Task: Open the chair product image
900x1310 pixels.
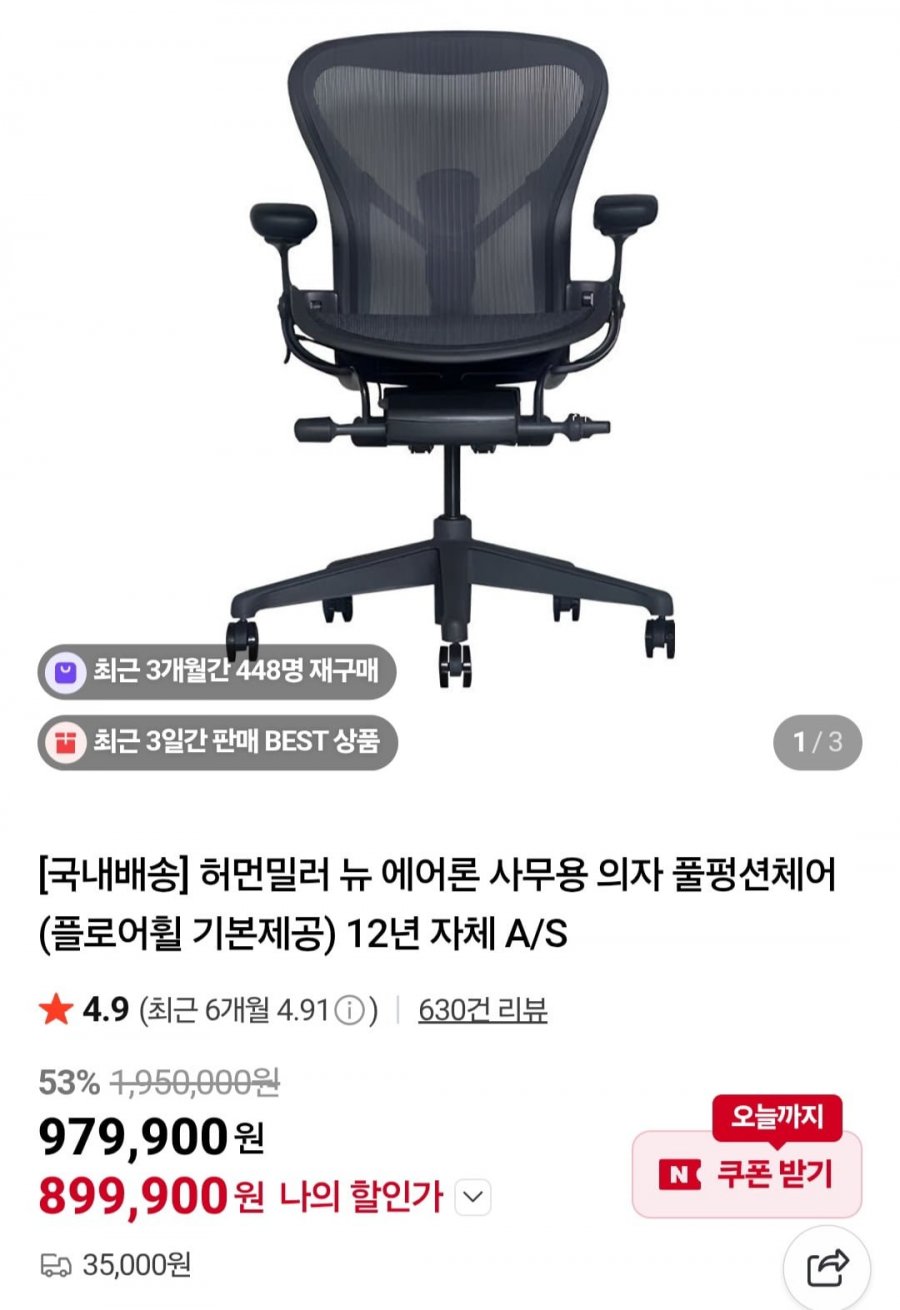Action: point(450,360)
